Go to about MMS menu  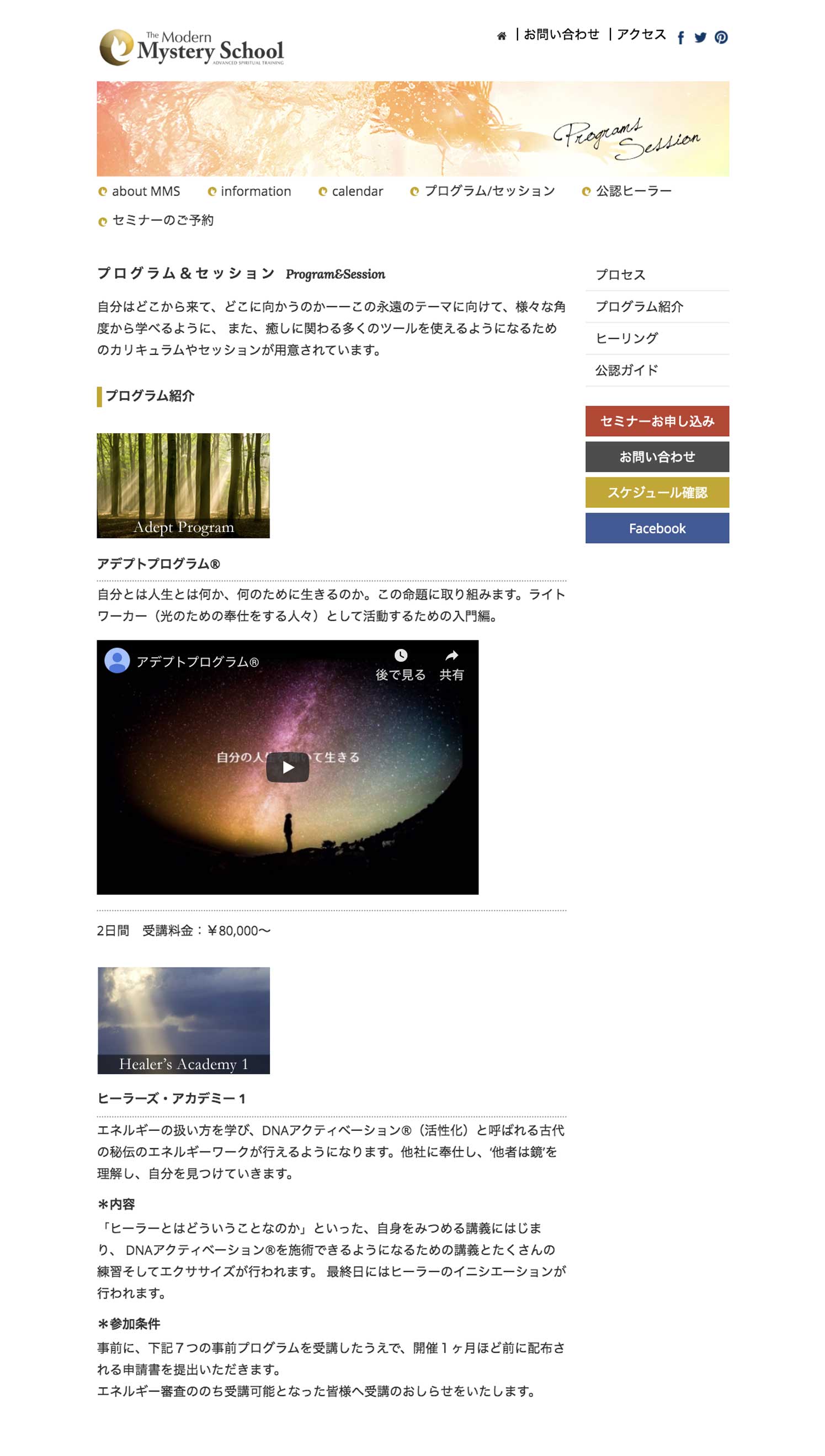[x=140, y=192]
